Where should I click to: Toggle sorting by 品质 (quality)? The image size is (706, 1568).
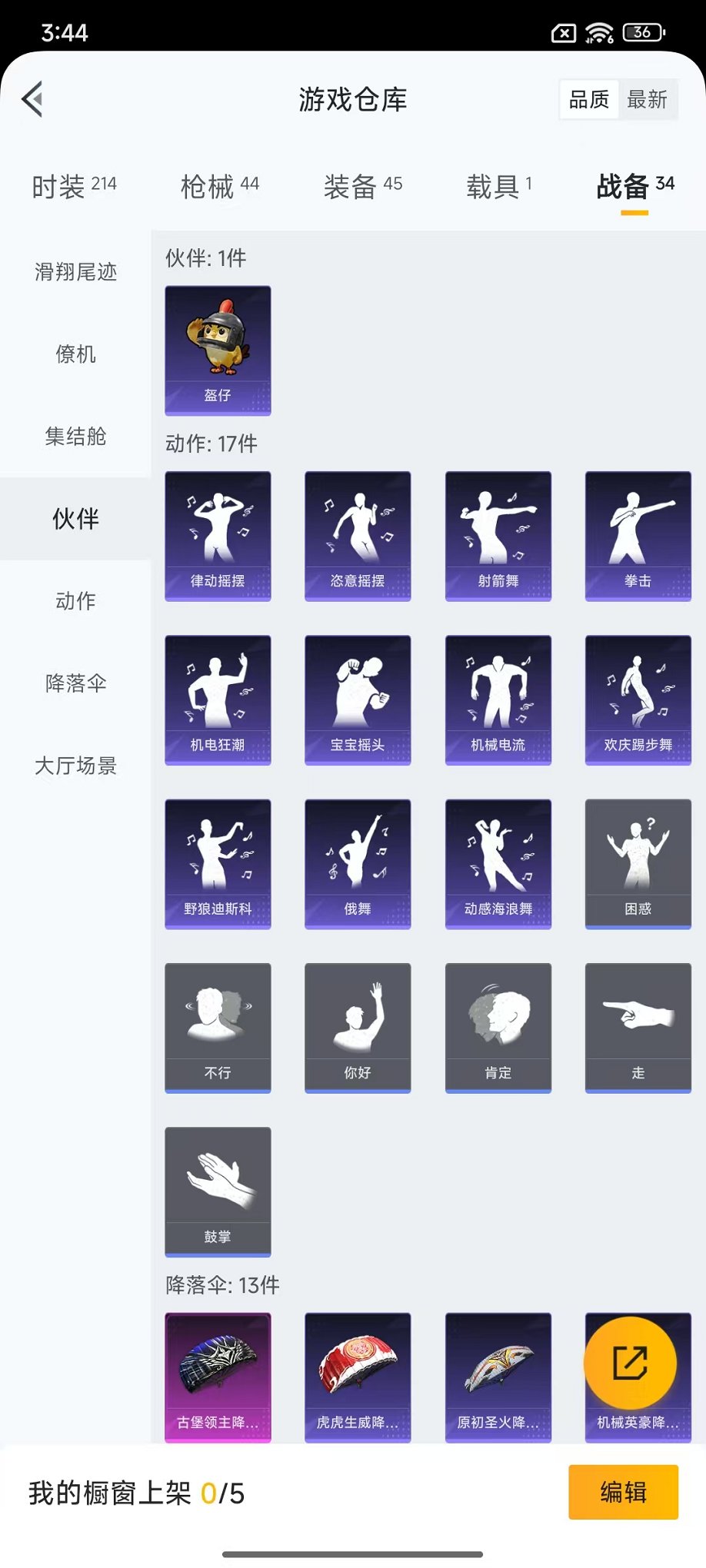[x=588, y=98]
